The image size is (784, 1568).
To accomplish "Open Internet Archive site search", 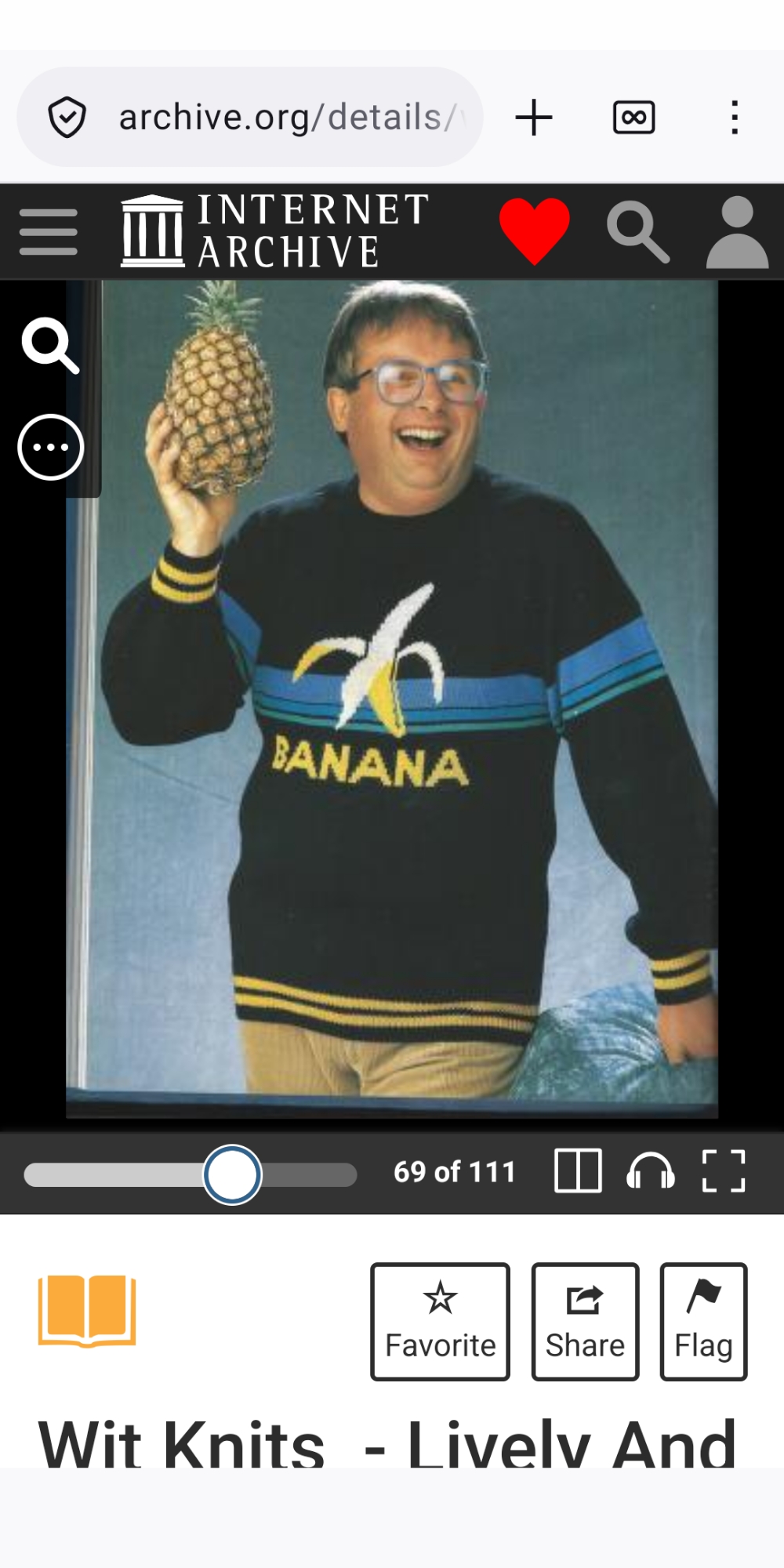I will click(x=637, y=231).
